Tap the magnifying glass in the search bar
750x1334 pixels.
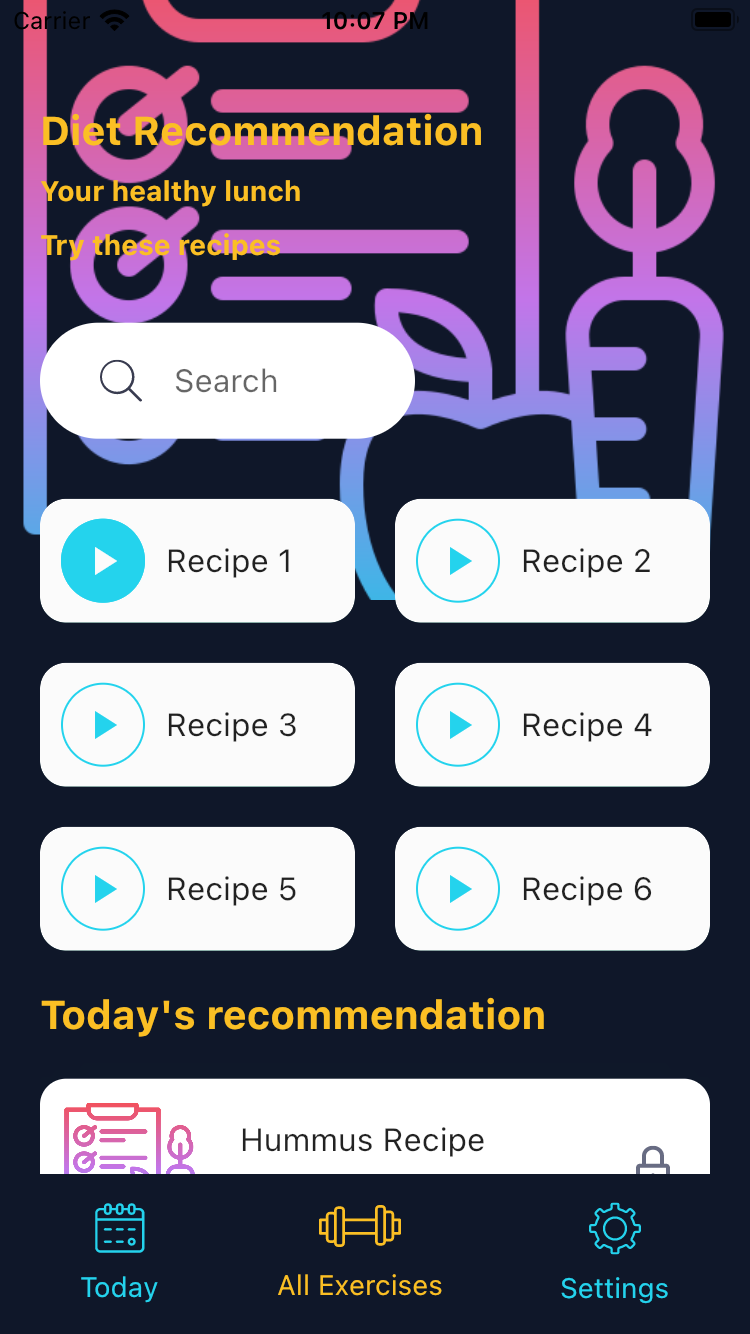[x=120, y=380]
